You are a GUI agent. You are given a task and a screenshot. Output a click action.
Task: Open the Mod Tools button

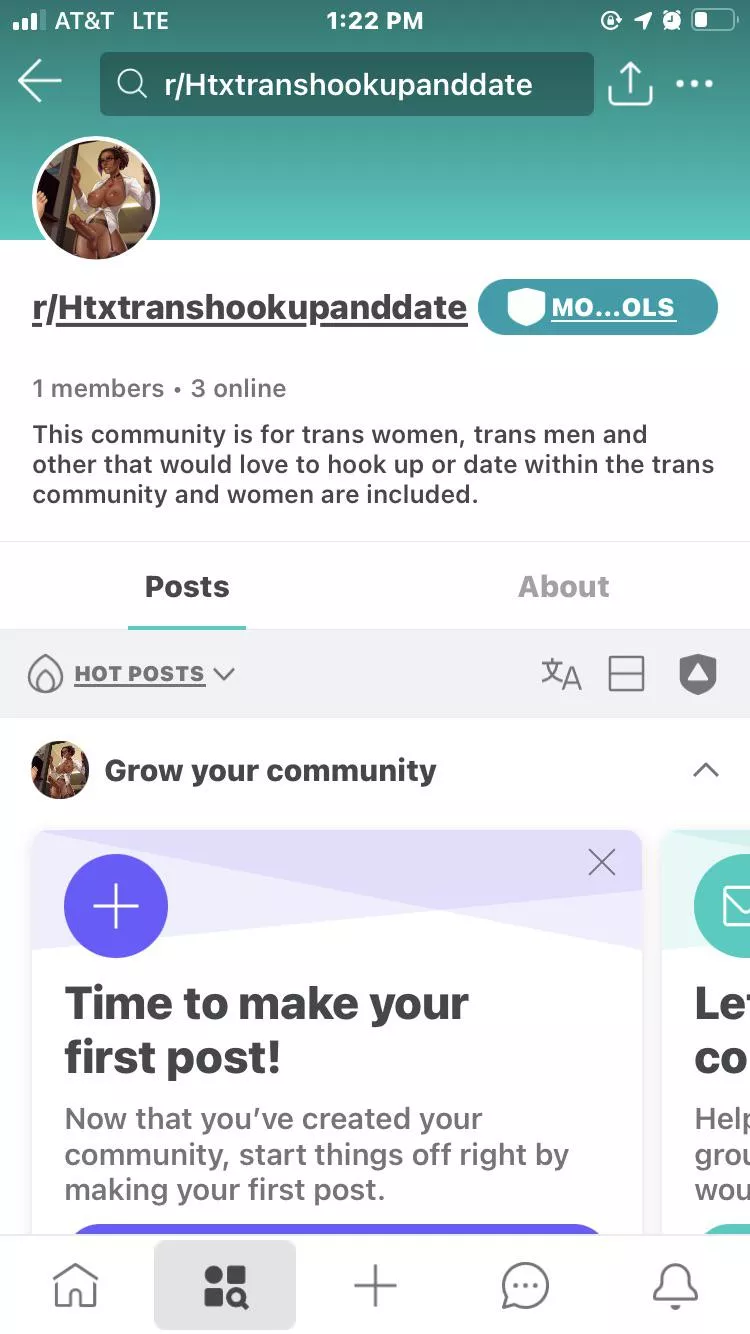[x=597, y=307]
